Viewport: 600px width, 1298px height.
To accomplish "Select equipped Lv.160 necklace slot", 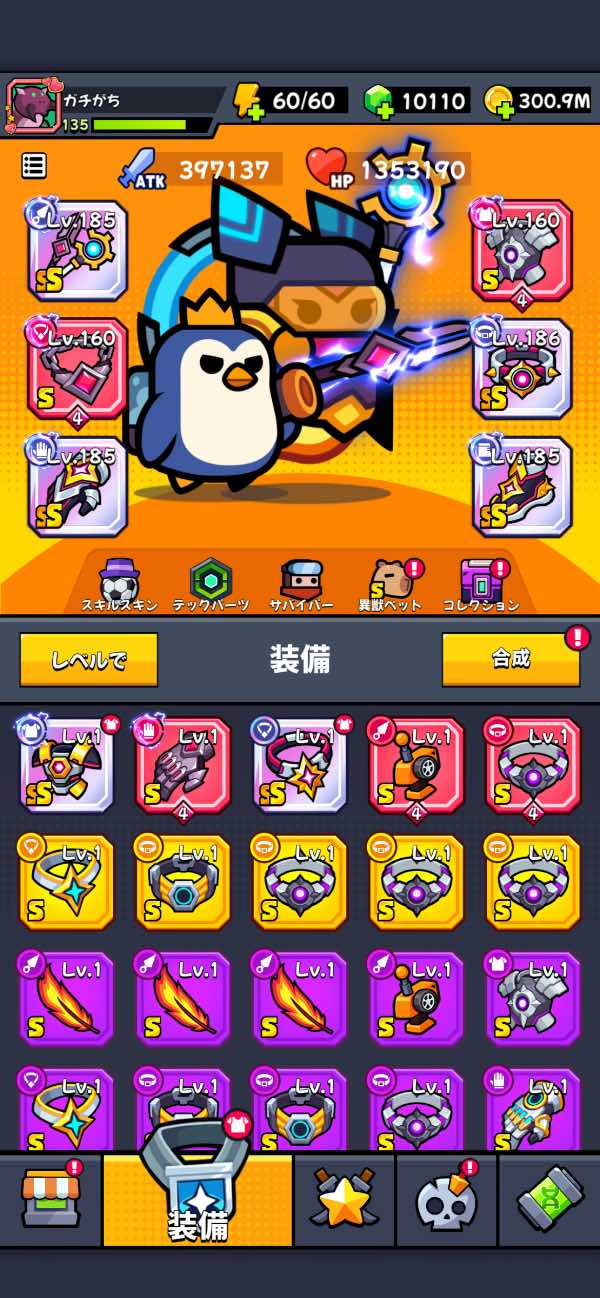I will click(78, 368).
